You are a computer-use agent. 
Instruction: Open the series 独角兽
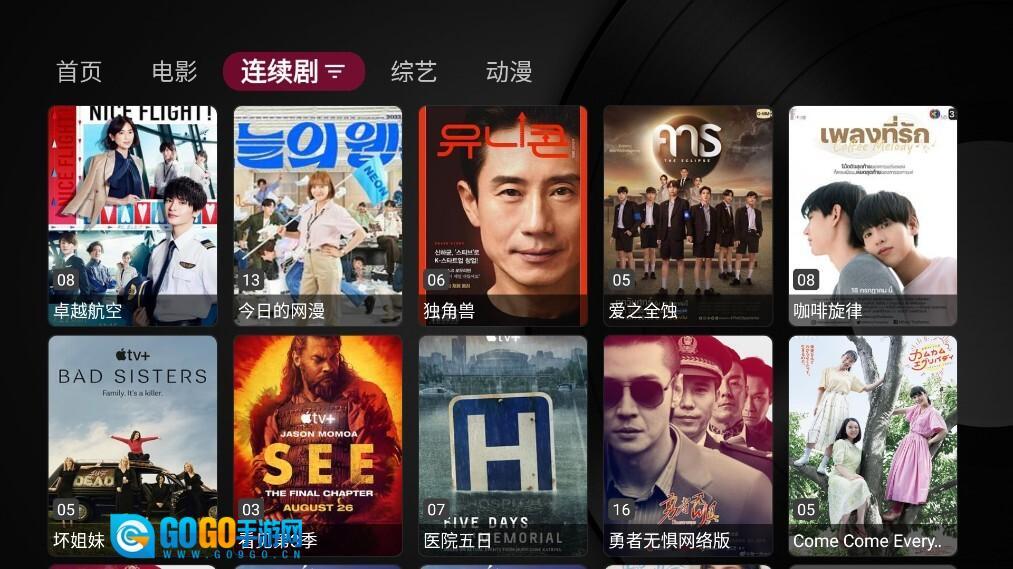click(503, 215)
